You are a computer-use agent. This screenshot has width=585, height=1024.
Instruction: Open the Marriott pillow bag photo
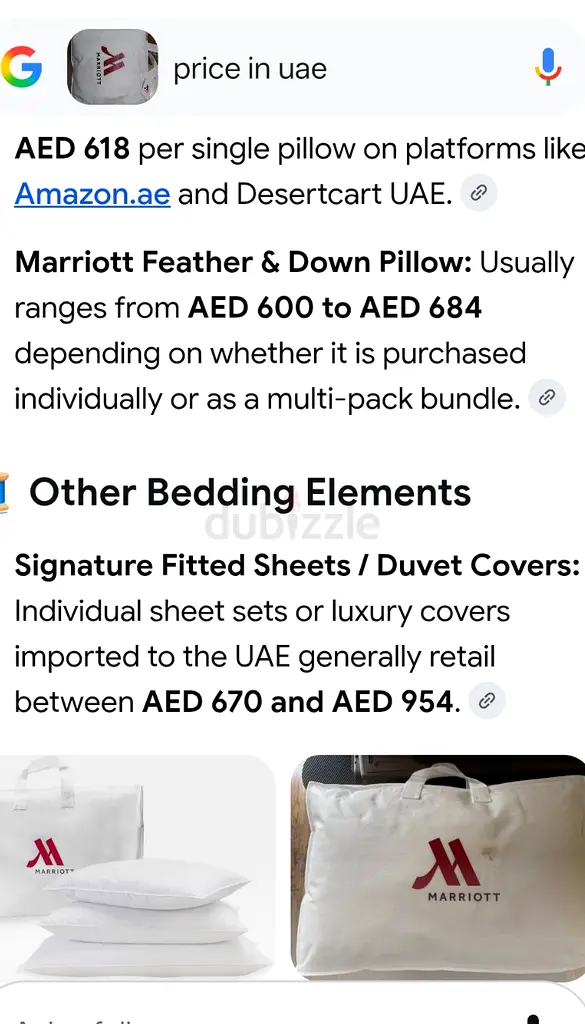(x=438, y=867)
